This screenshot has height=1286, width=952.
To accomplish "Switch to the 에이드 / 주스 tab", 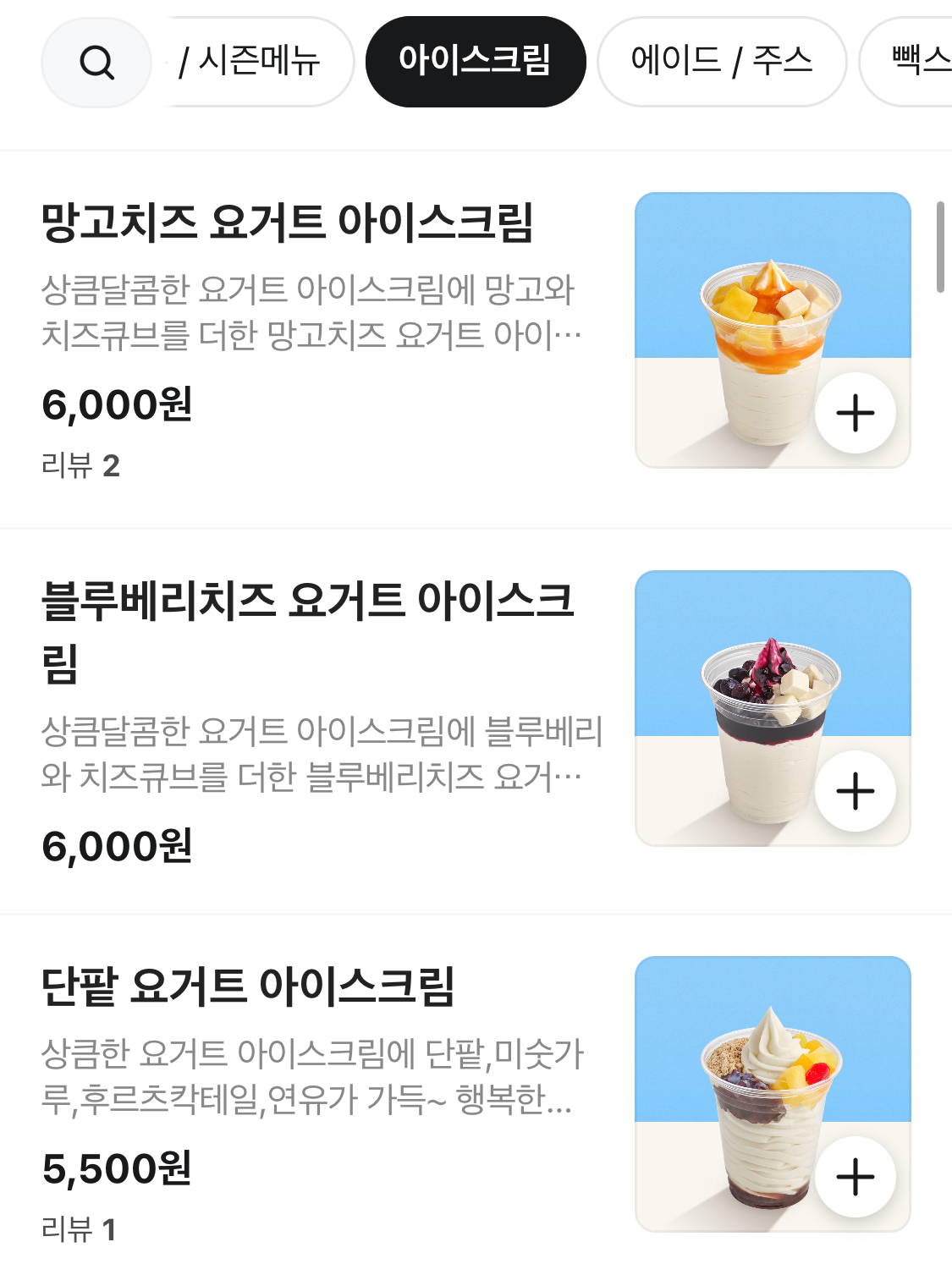I will (x=721, y=62).
